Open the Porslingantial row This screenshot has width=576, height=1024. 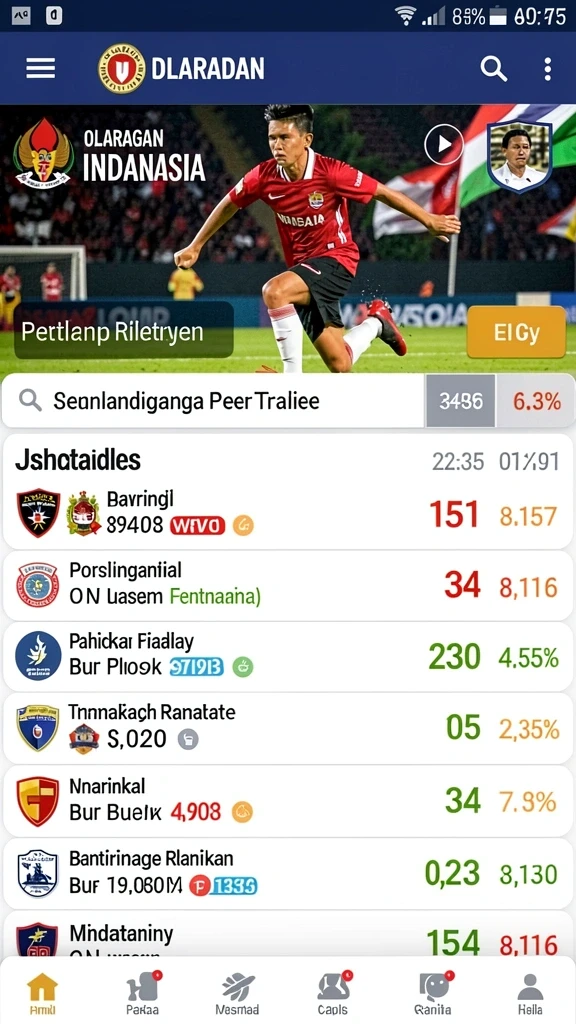click(288, 585)
